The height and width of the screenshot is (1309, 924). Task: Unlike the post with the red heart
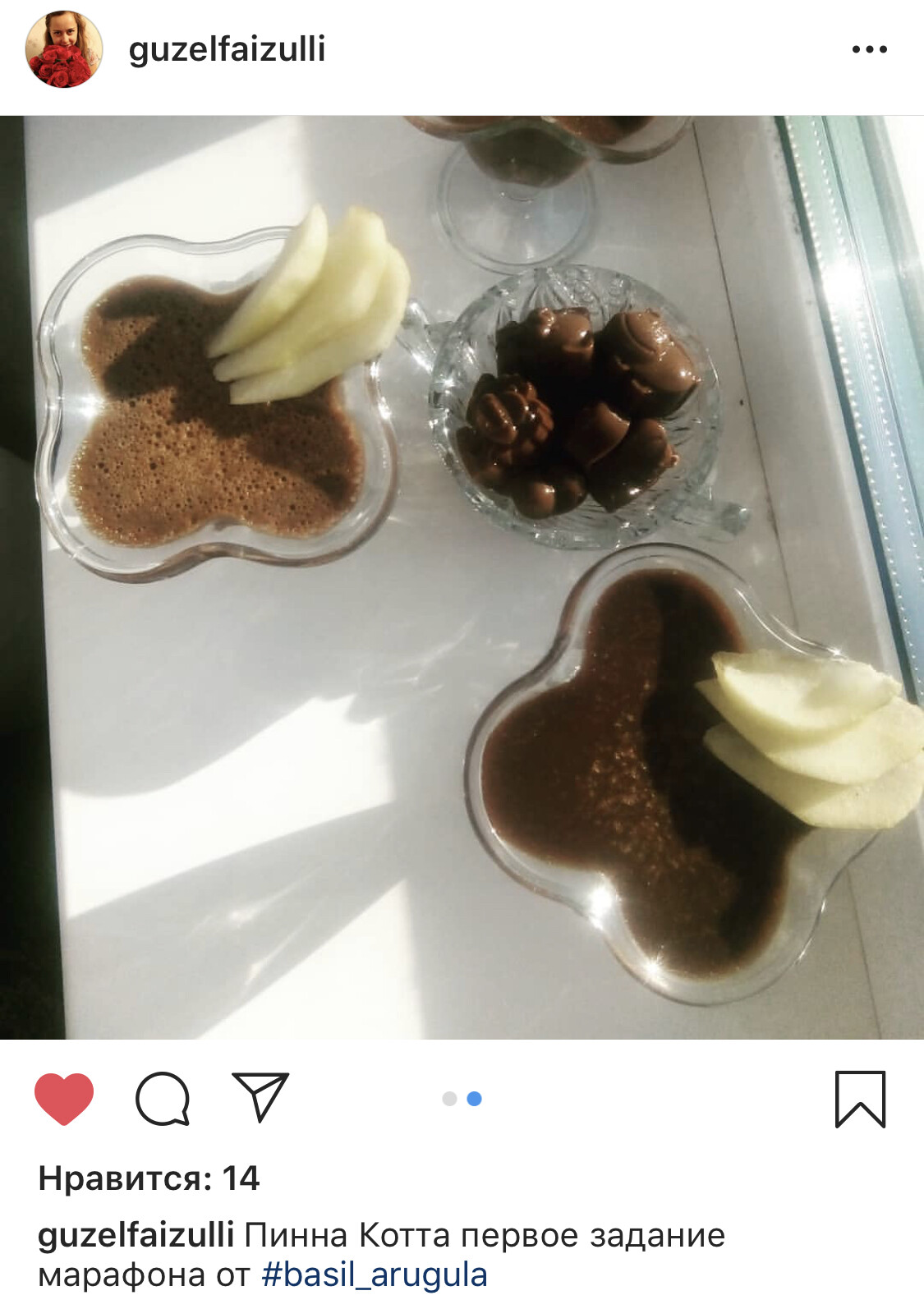[64, 1099]
